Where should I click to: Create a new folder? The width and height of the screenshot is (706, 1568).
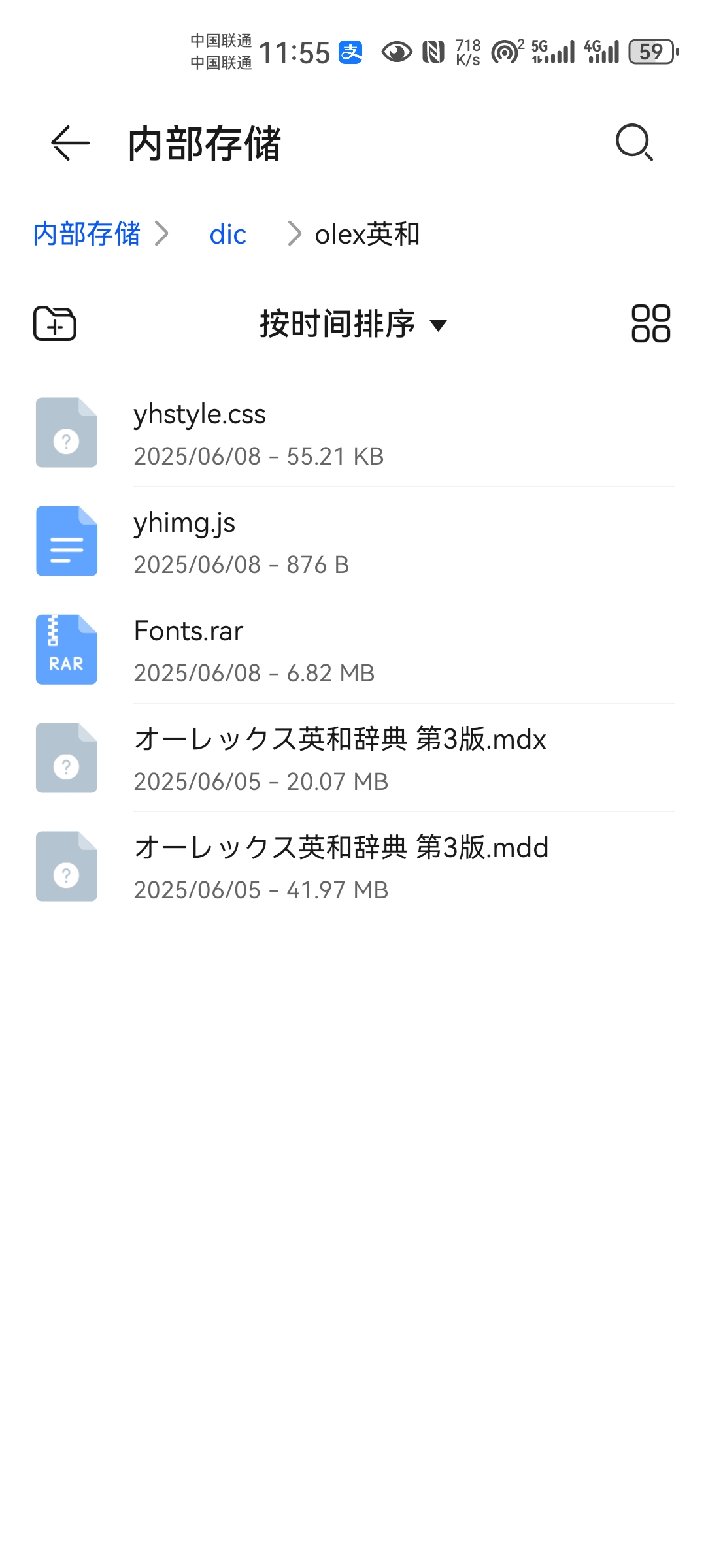pyautogui.click(x=55, y=323)
